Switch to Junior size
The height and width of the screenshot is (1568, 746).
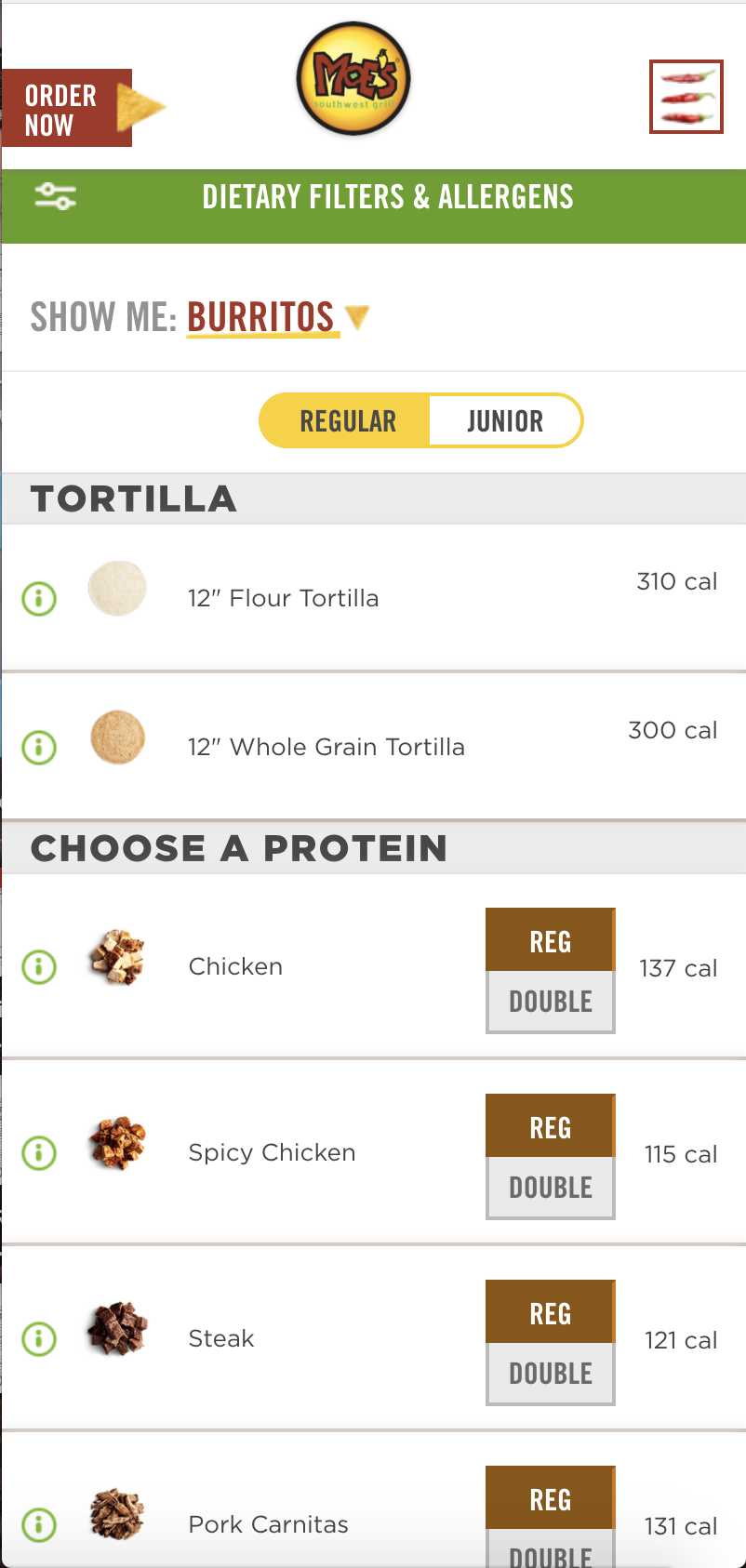pyautogui.click(x=505, y=421)
